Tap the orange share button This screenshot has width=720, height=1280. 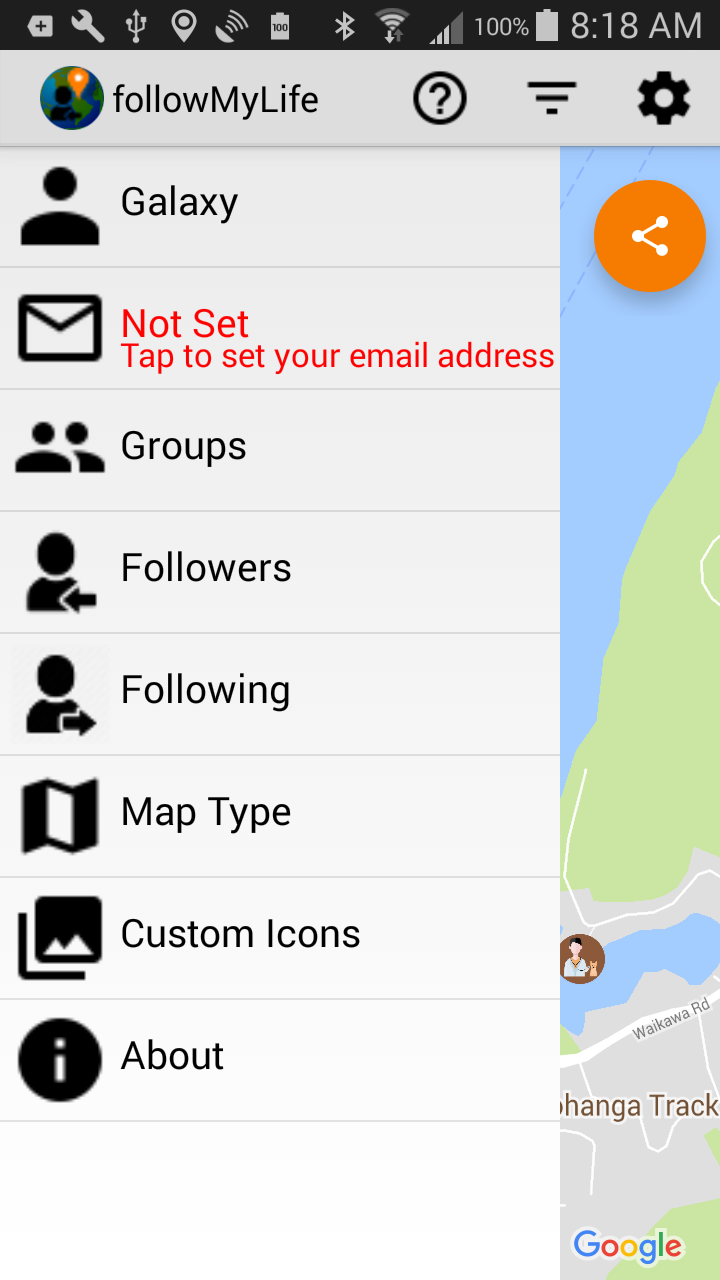pos(650,237)
